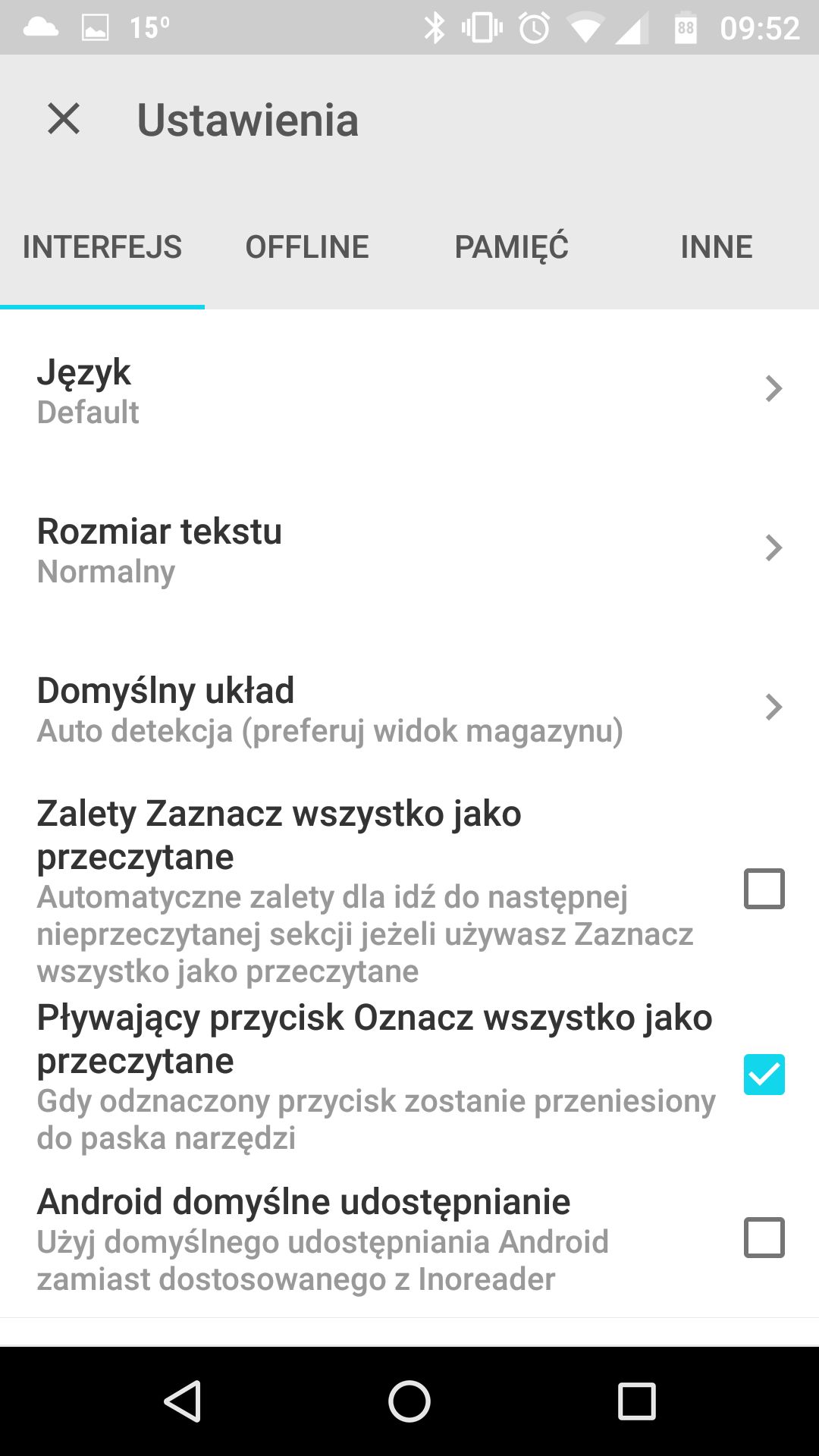Screen dimensions: 819x1456
Task: Close the Ustawienia screen
Action: (64, 119)
